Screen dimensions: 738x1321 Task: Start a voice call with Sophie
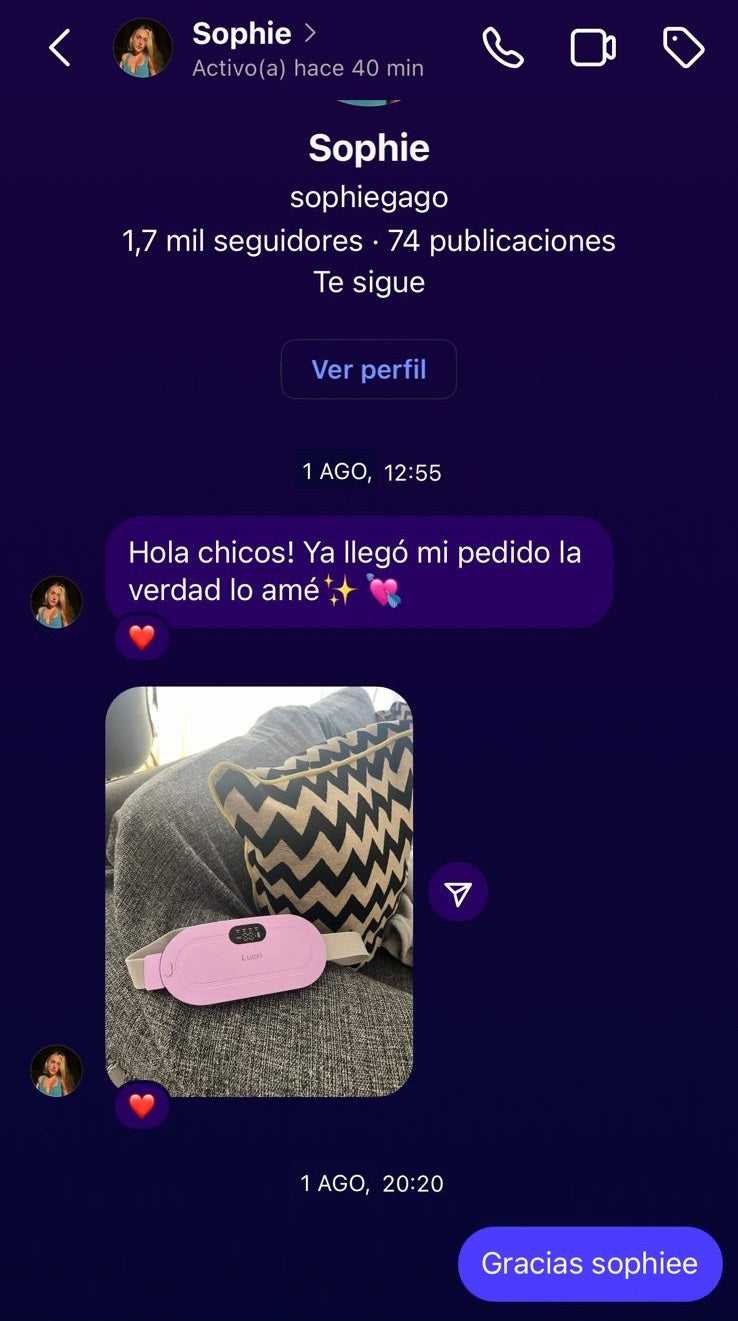pos(503,48)
